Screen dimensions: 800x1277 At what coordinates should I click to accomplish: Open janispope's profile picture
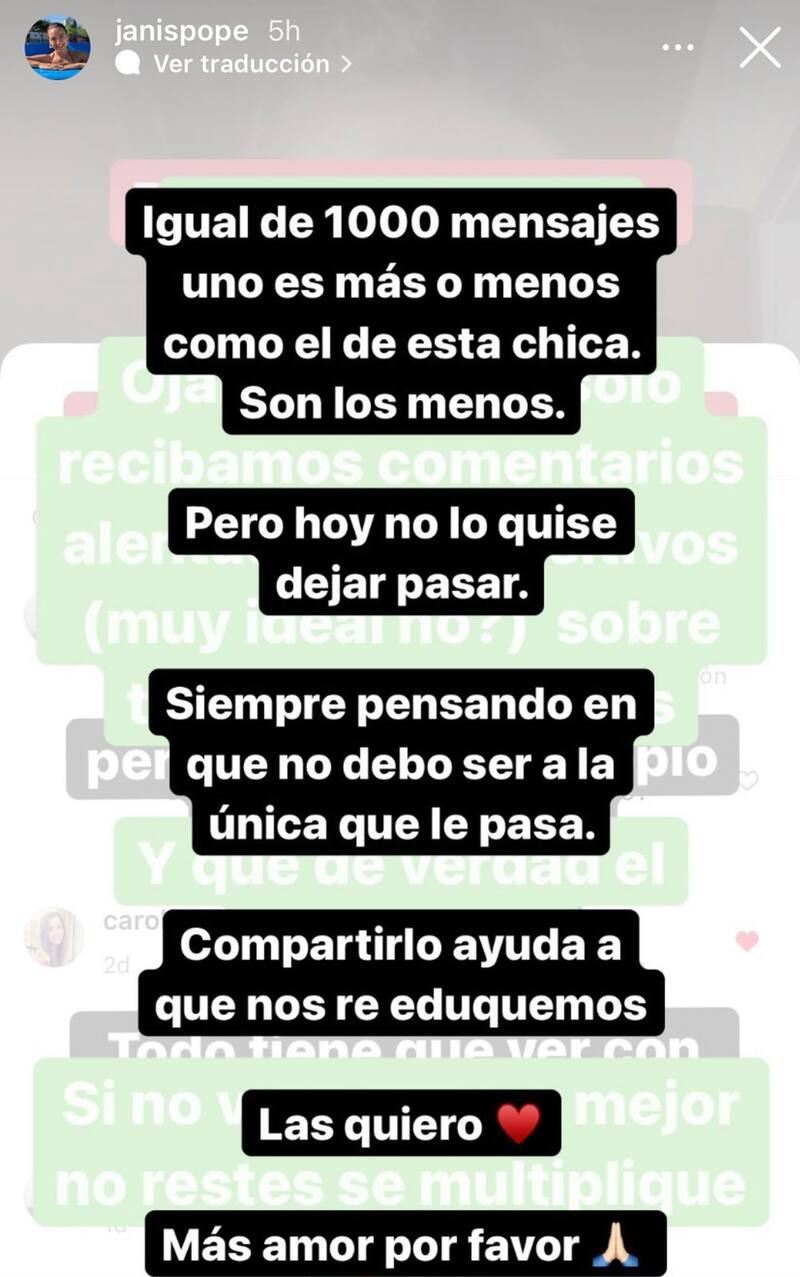pos(58,47)
